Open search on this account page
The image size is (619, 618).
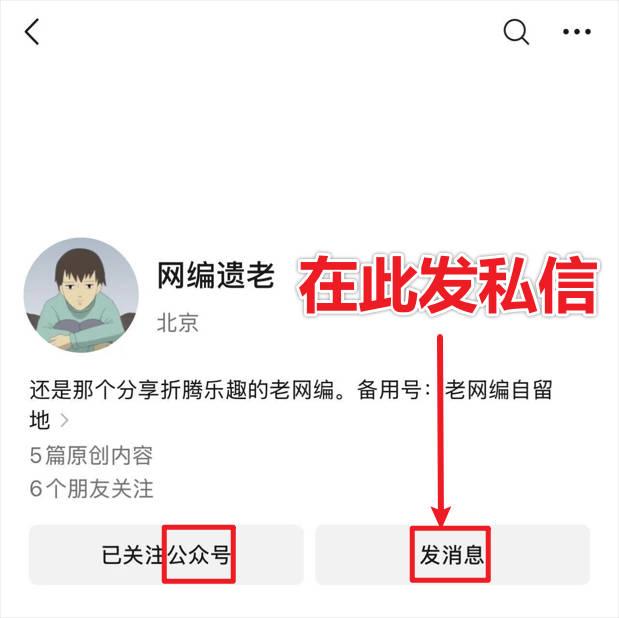click(516, 32)
